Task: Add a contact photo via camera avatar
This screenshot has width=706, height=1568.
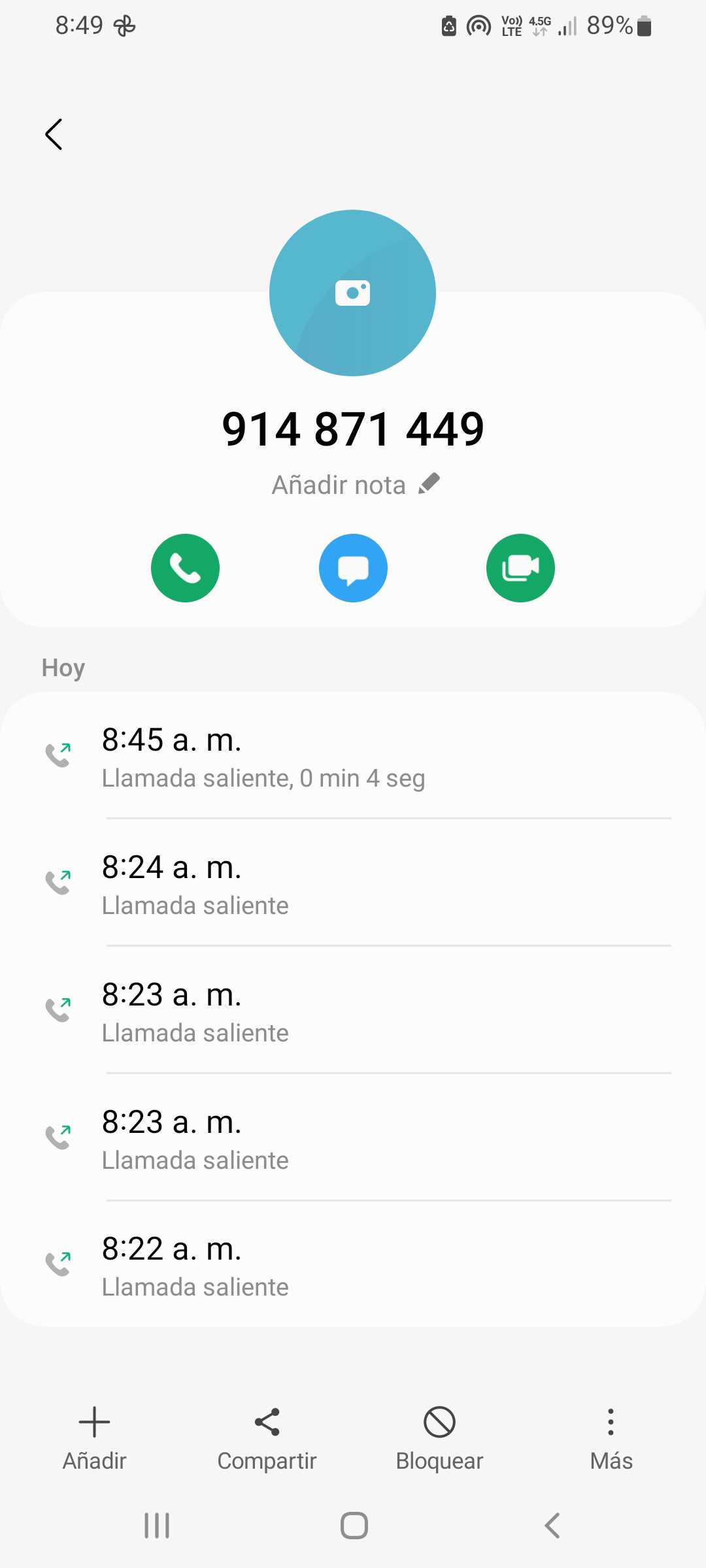Action: (352, 293)
